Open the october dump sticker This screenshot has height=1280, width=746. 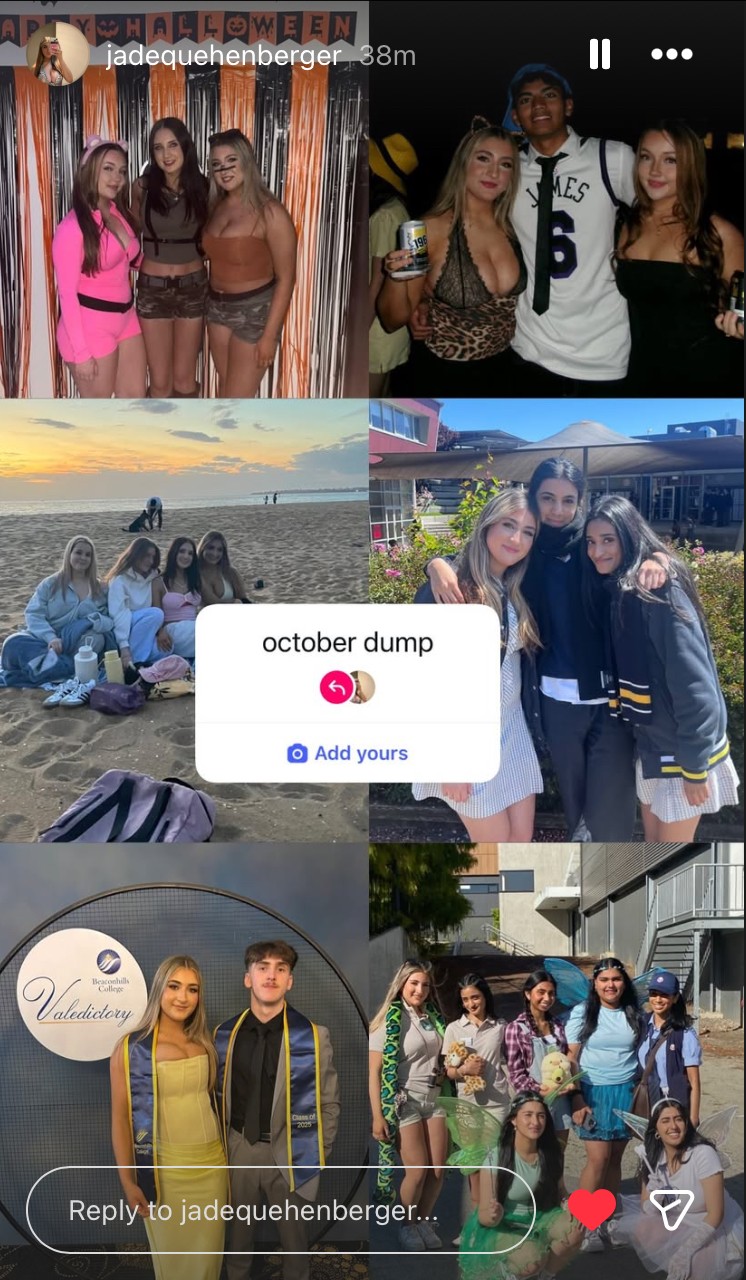tap(347, 643)
